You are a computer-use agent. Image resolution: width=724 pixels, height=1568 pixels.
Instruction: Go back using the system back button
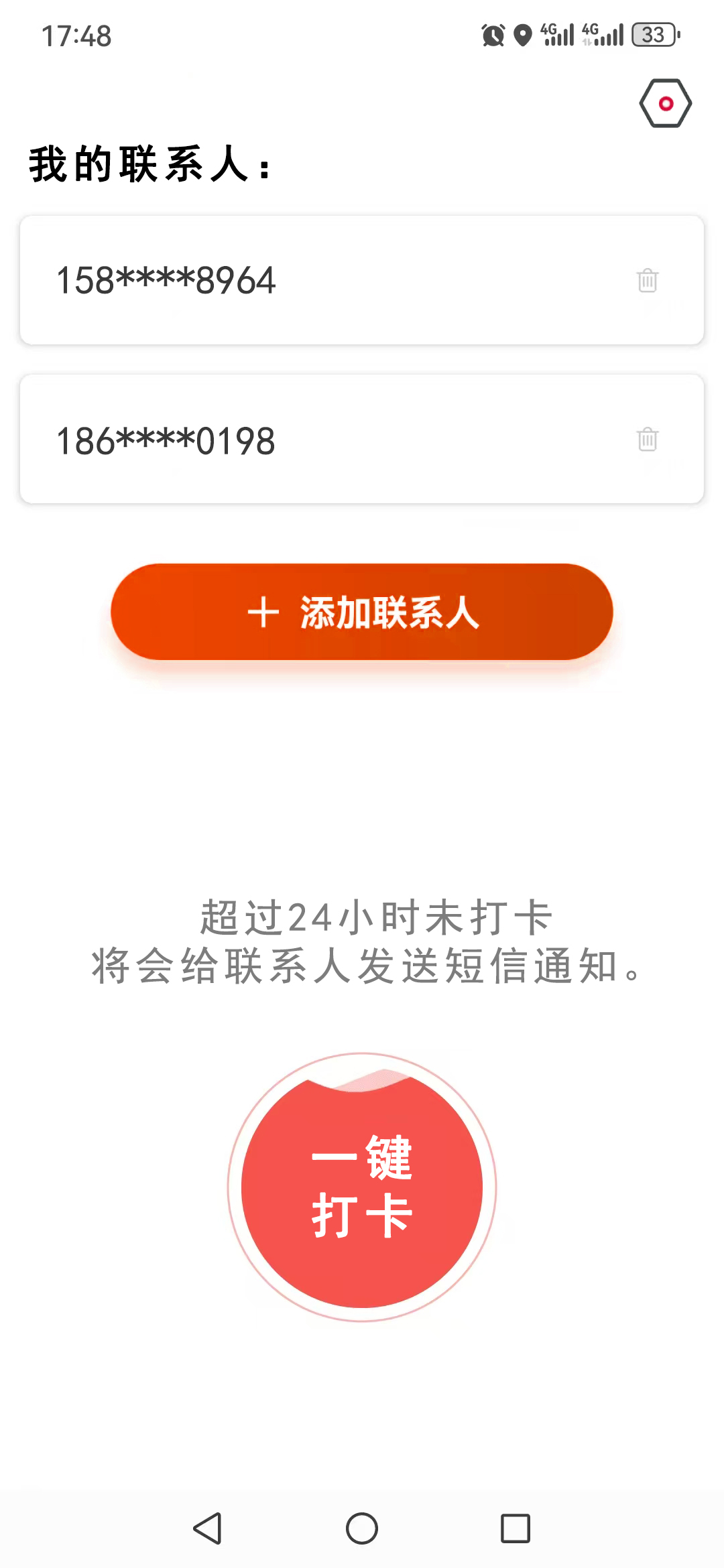click(207, 1528)
